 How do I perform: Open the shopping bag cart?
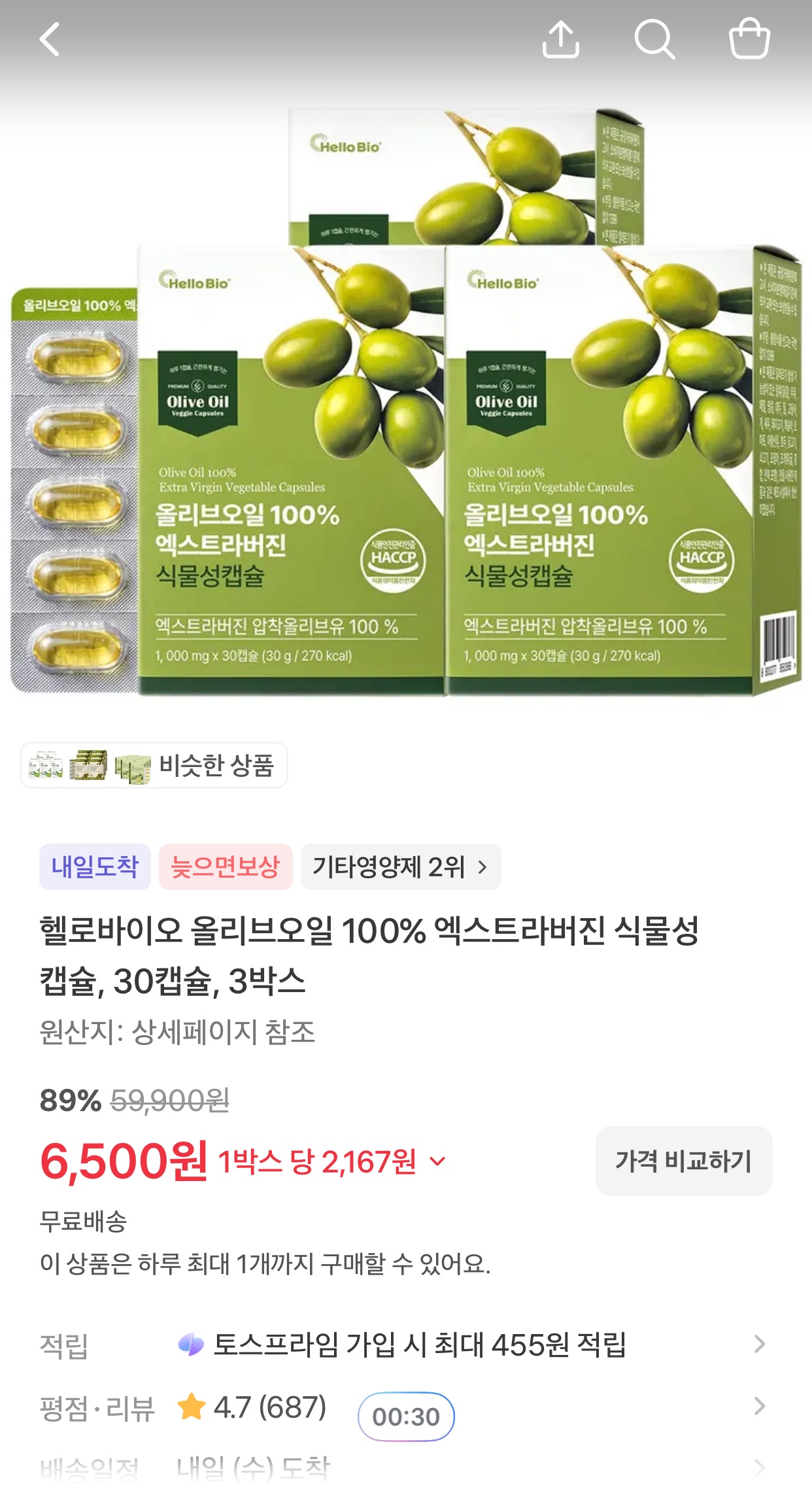(x=749, y=39)
